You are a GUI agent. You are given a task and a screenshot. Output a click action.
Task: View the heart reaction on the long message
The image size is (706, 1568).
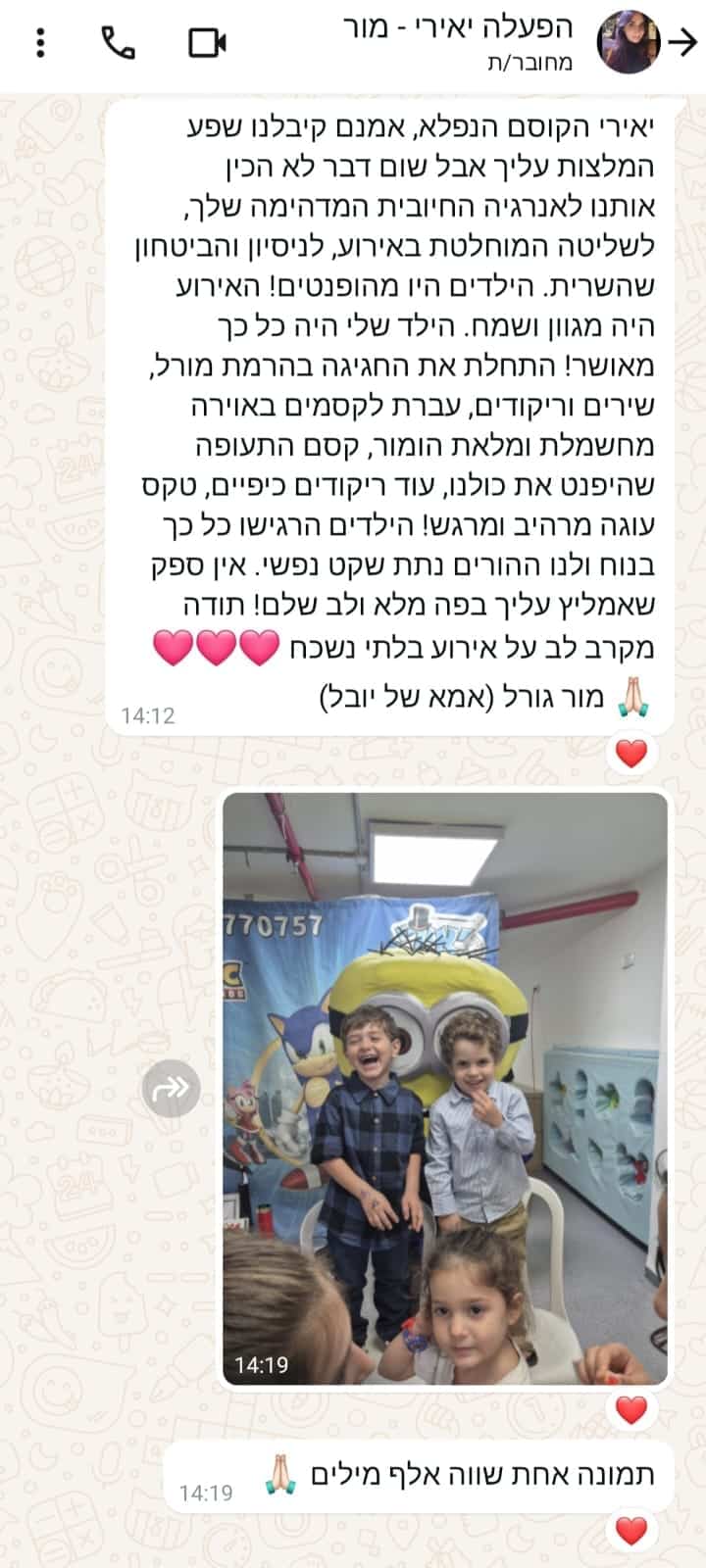pyautogui.click(x=631, y=754)
